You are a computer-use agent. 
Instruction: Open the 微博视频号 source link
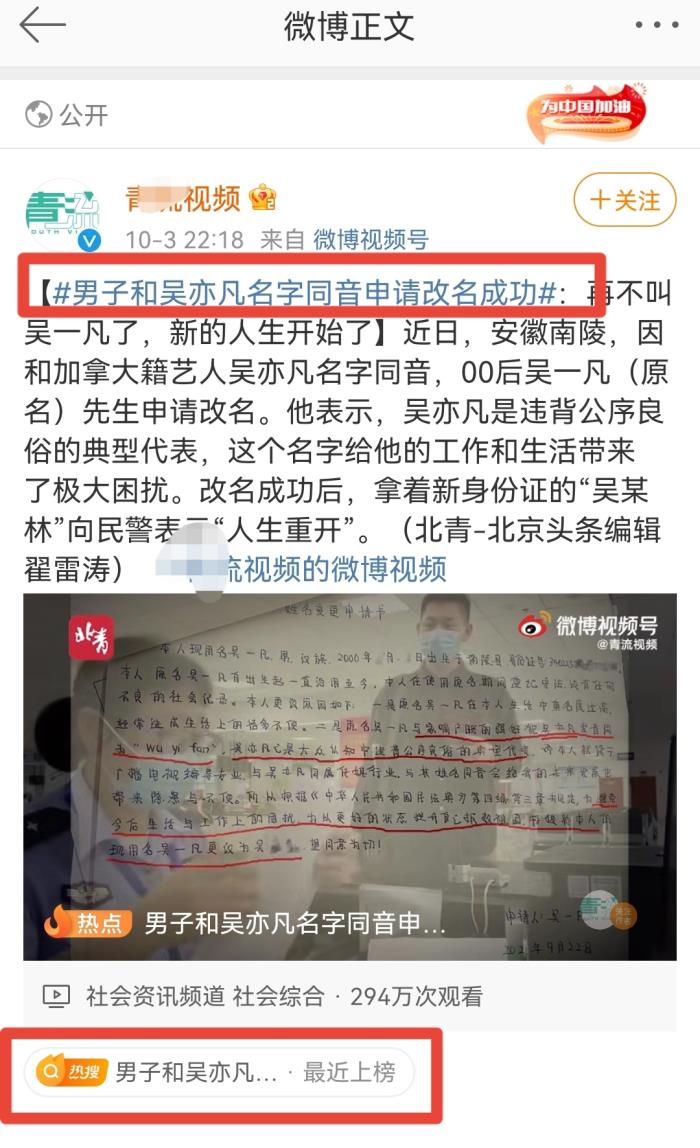(x=371, y=240)
